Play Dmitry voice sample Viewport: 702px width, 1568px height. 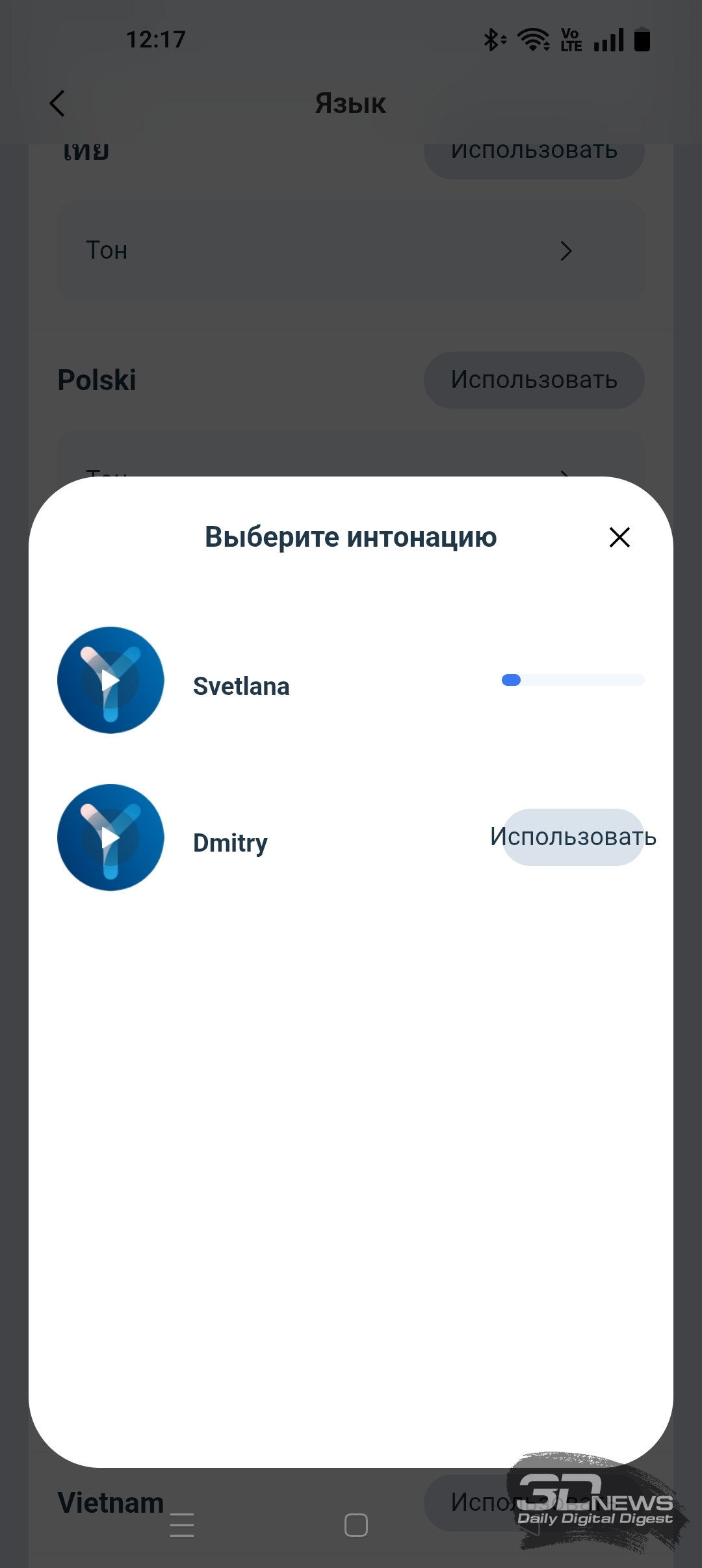(x=110, y=837)
